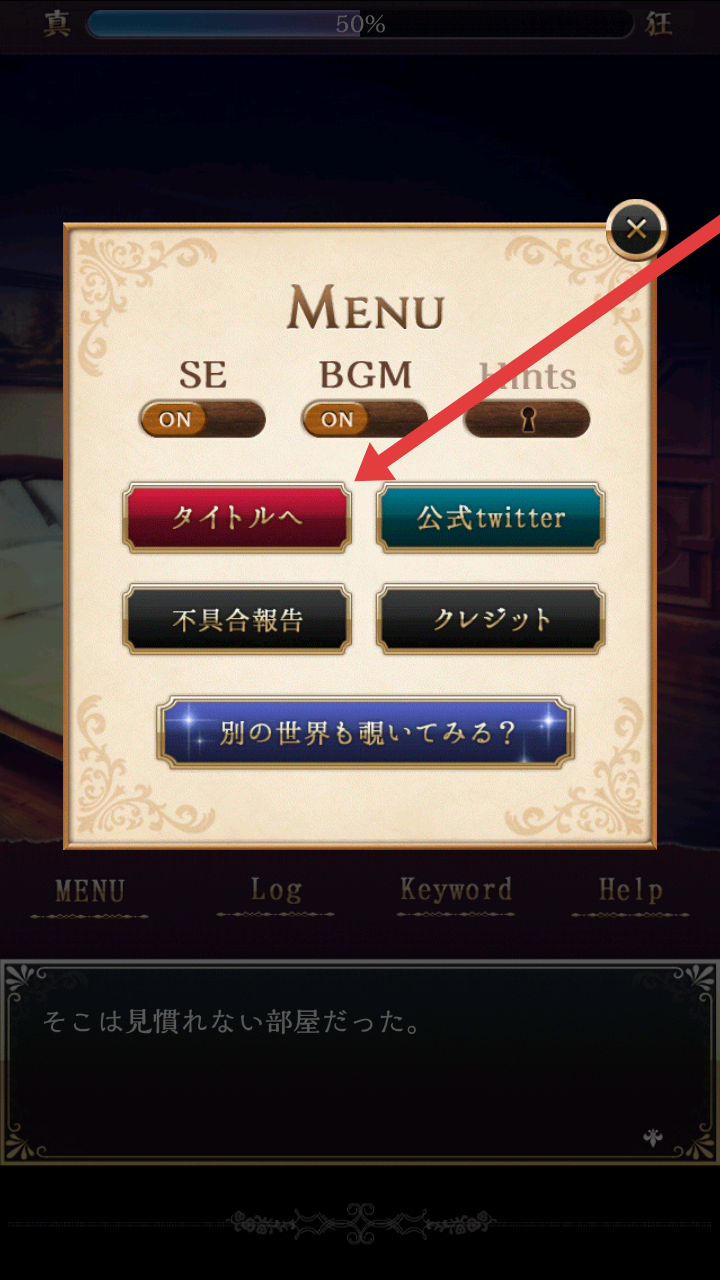Open the 公式twitter page
Screen dimensions: 720x1280
click(490, 518)
